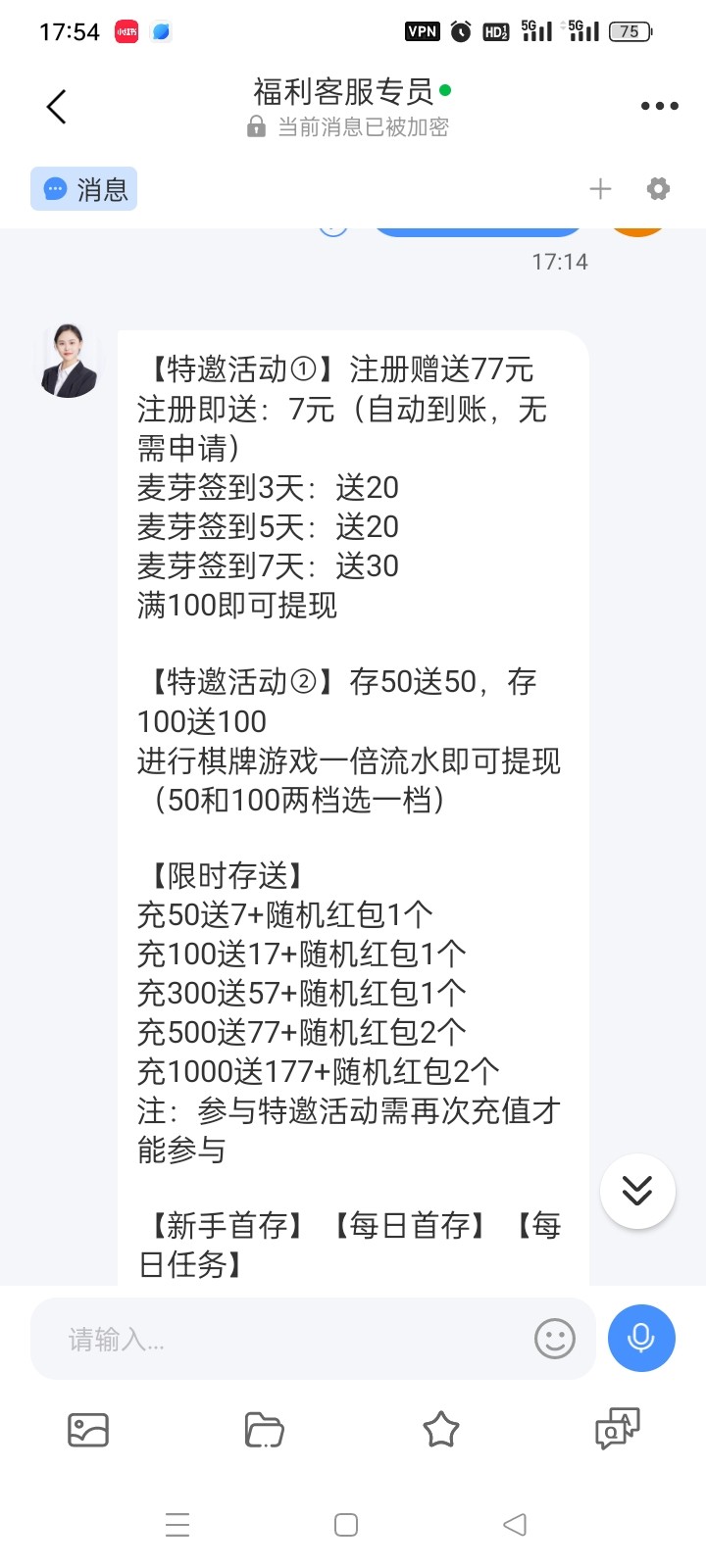Attach a file using folder icon
706x1568 pixels.
(x=265, y=1430)
